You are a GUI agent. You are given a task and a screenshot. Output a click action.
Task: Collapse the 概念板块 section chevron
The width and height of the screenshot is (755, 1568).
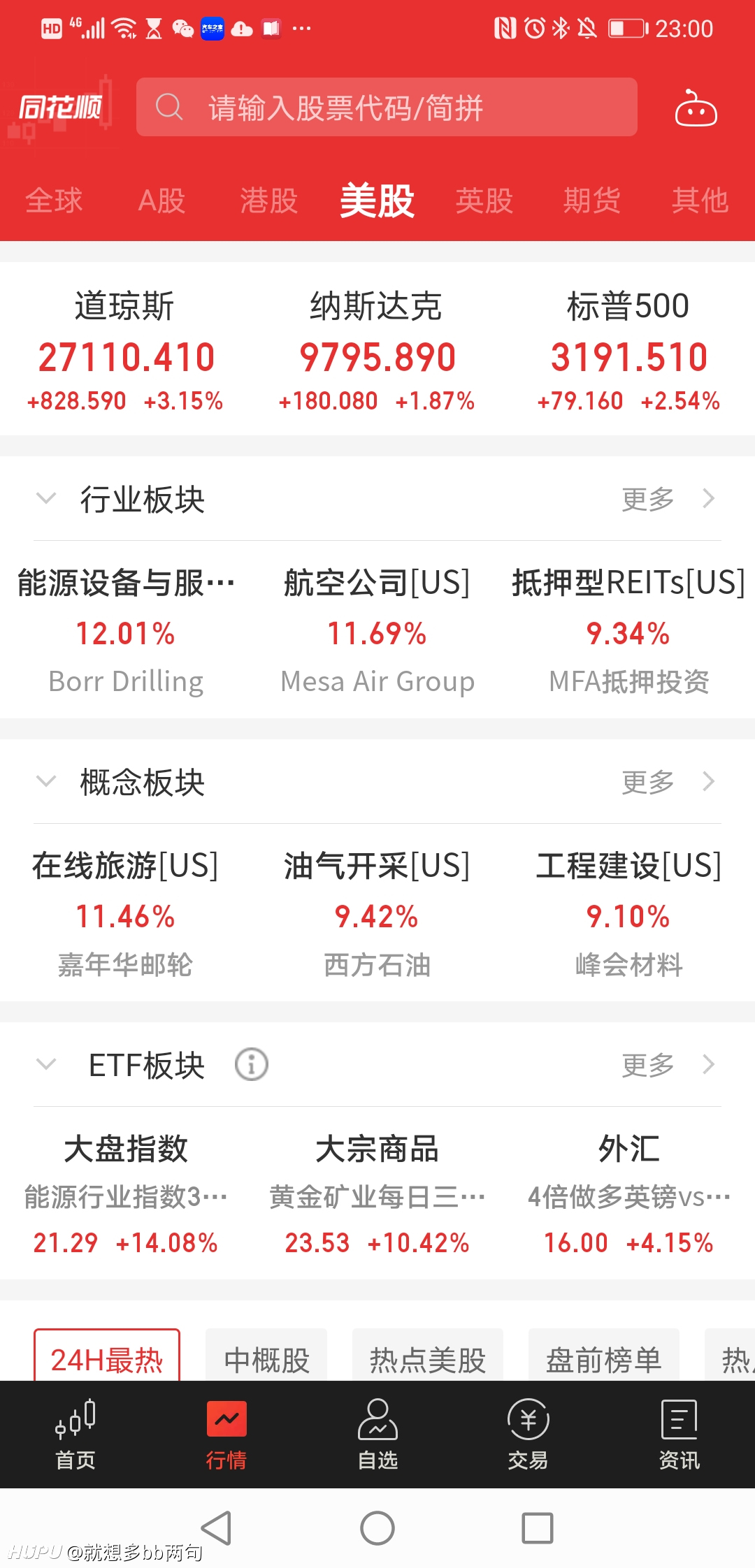pyautogui.click(x=46, y=781)
